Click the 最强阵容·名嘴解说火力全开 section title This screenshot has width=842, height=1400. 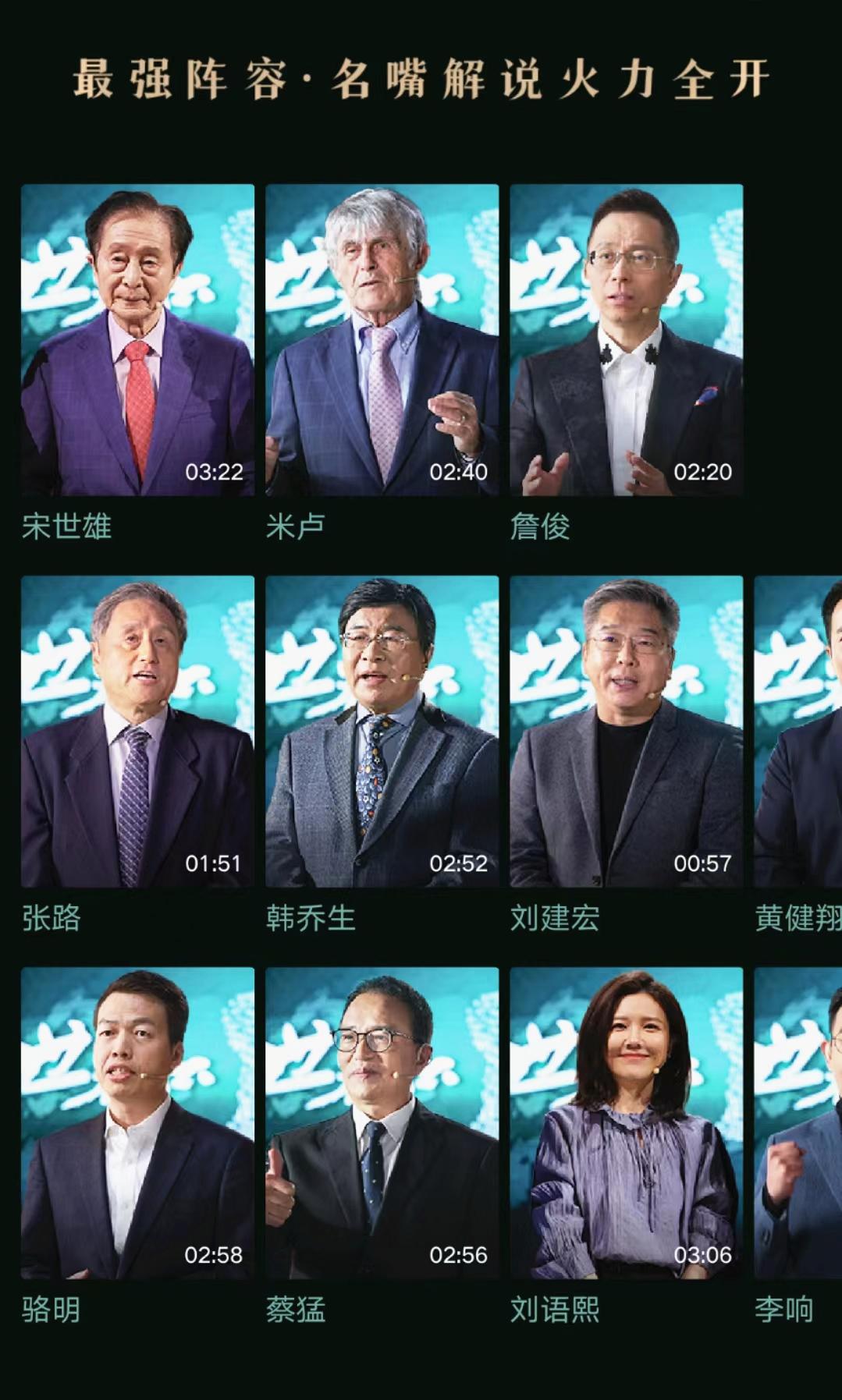click(x=421, y=82)
